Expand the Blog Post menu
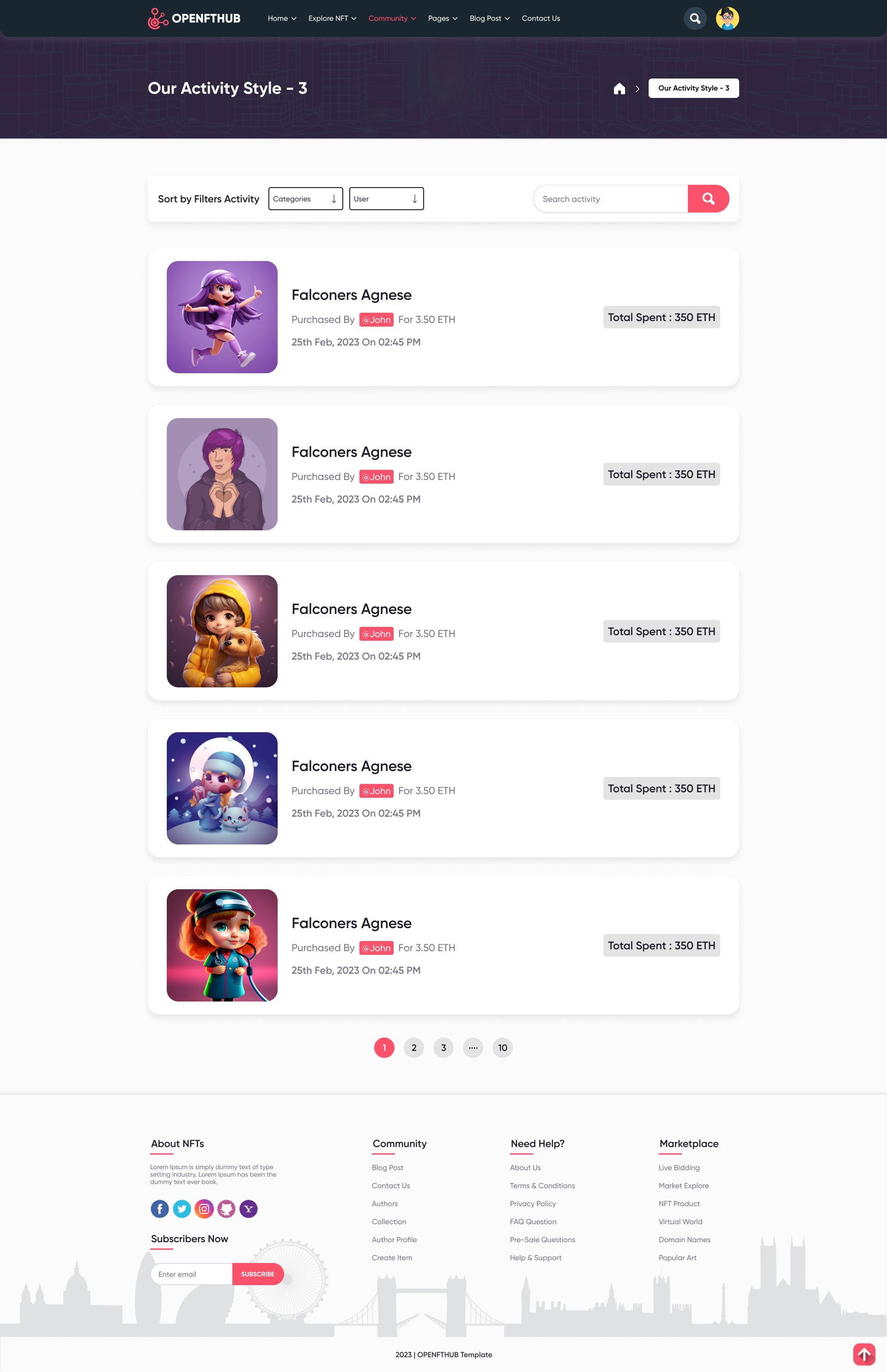Viewport: 887px width, 1372px height. pos(489,18)
